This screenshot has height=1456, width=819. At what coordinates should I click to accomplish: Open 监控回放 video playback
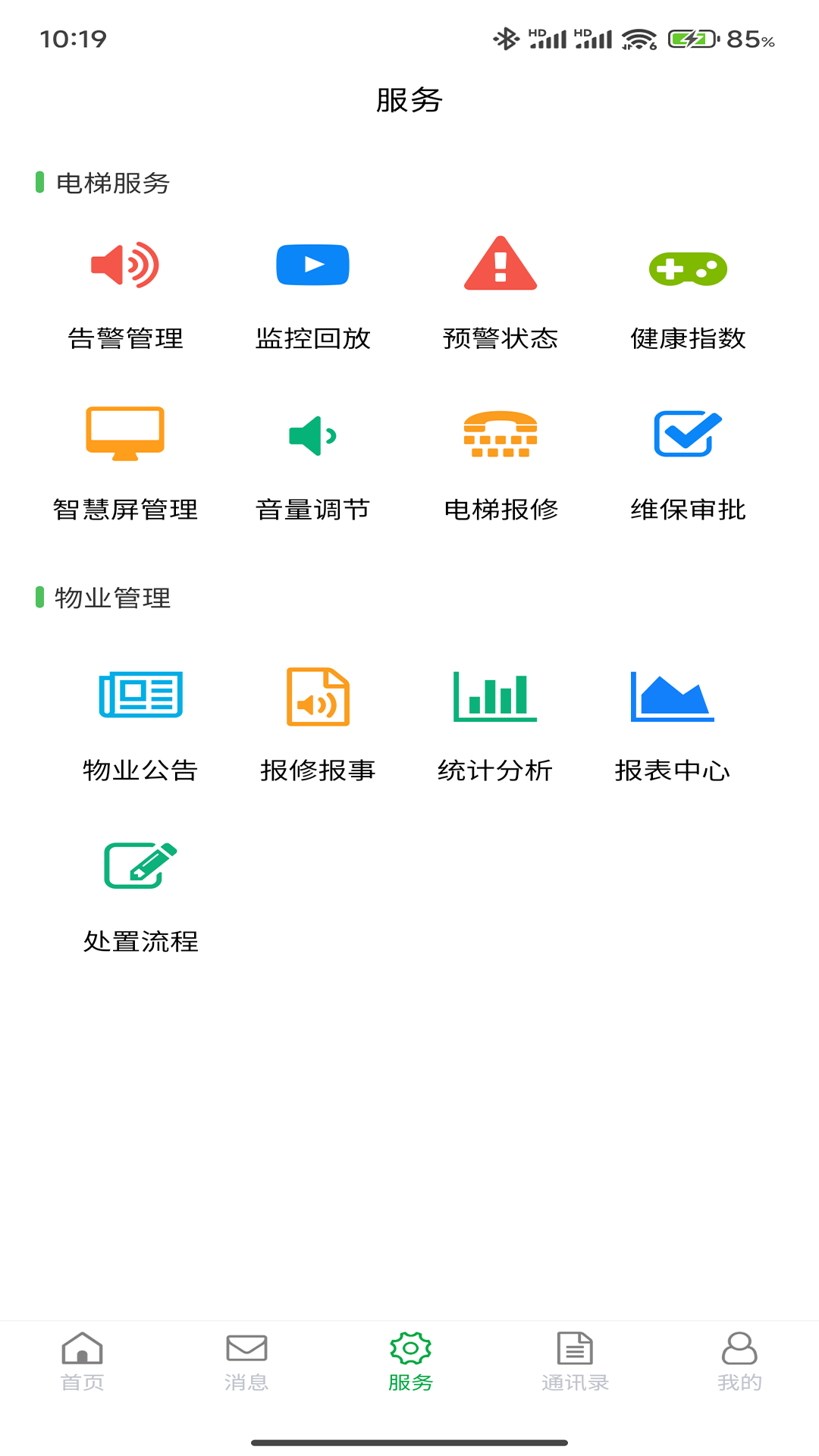tap(313, 292)
